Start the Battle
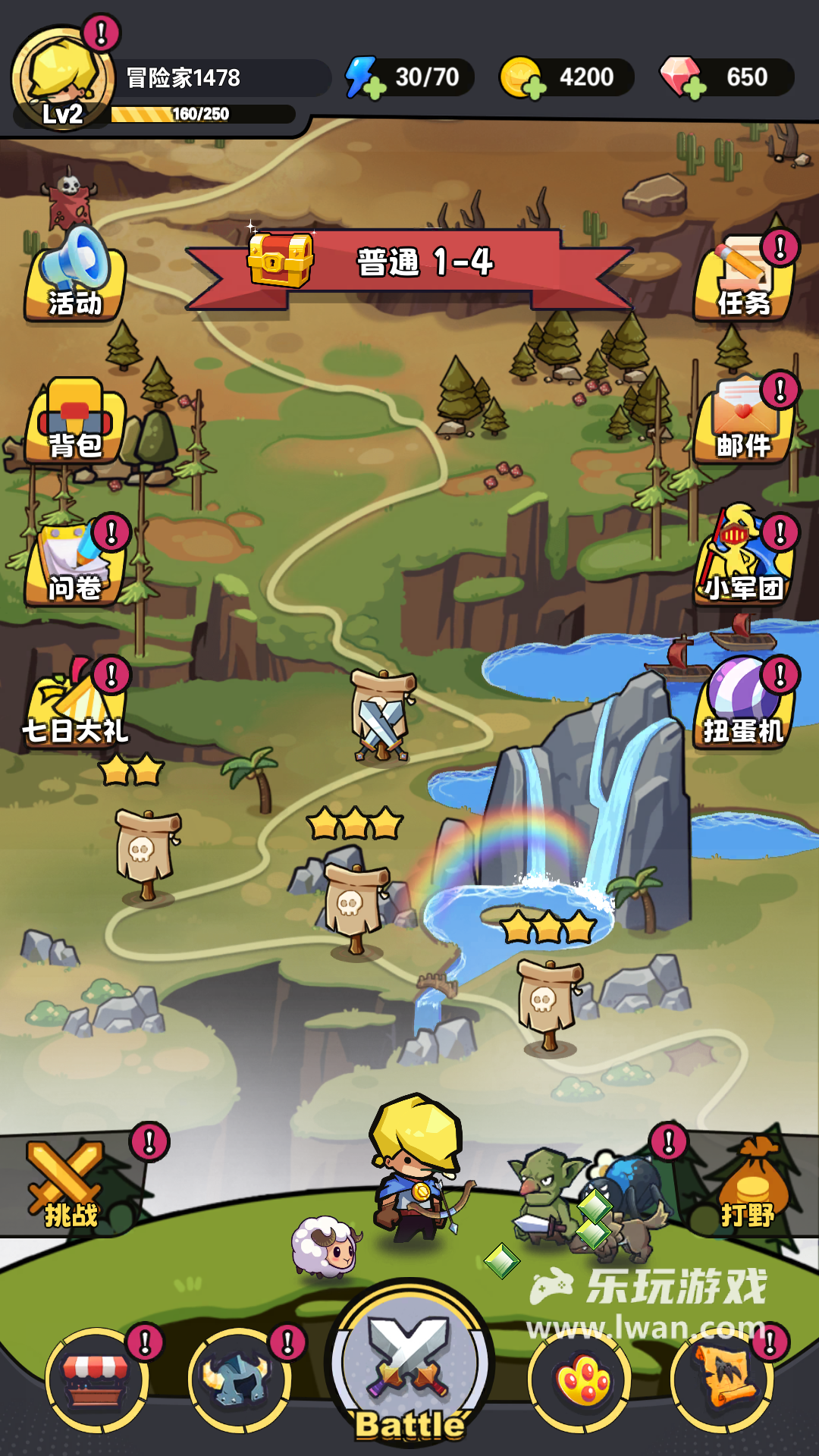819x1456 pixels. 409,1365
